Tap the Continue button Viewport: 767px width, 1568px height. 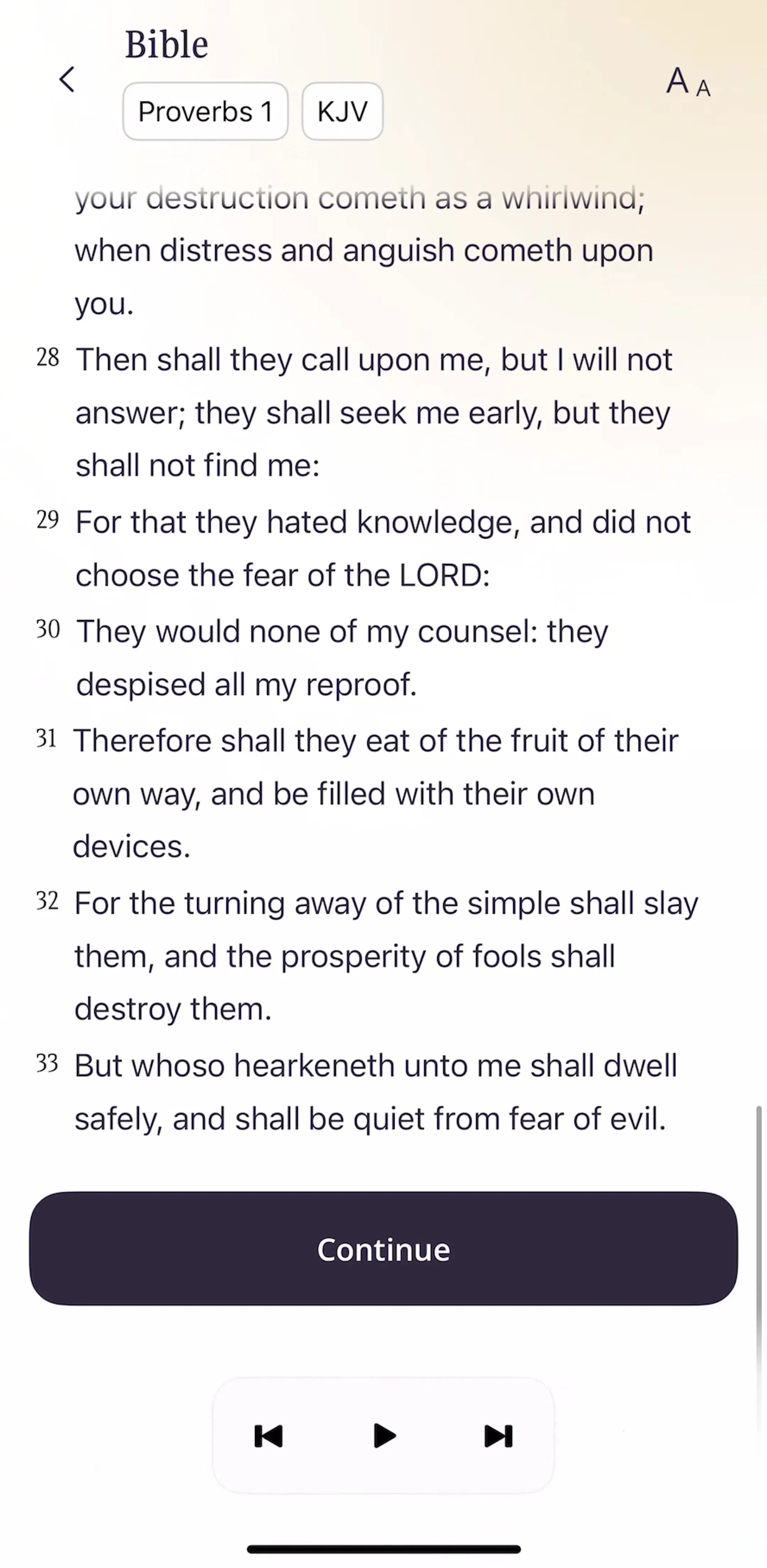[x=383, y=1249]
